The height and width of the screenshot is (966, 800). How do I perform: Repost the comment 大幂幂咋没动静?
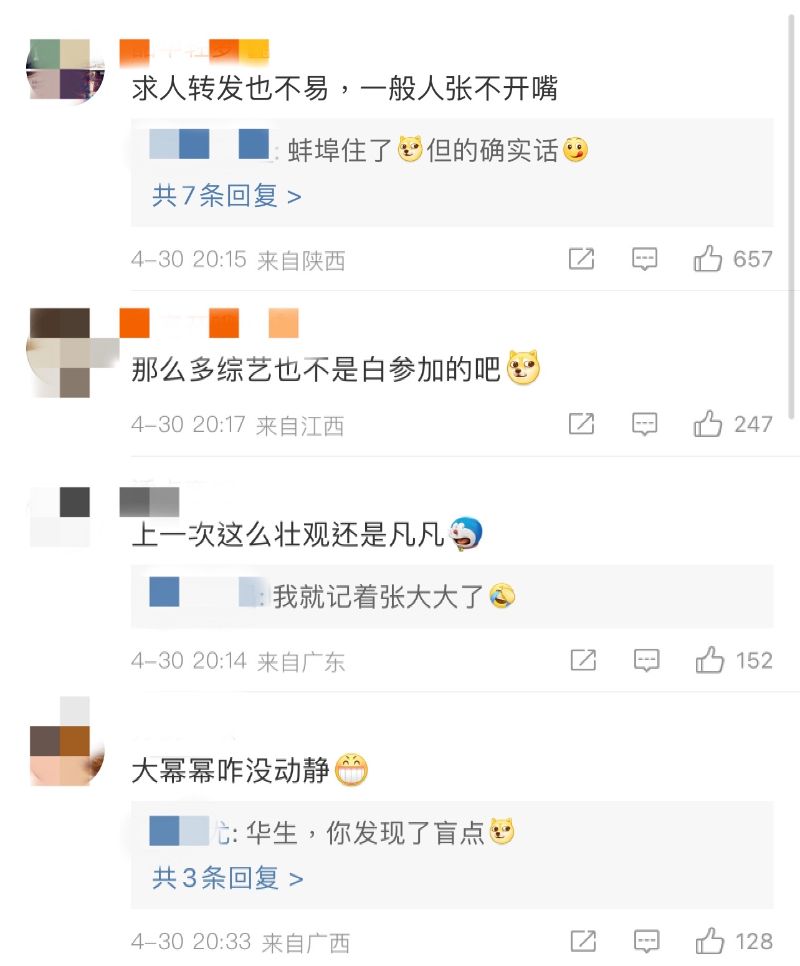pyautogui.click(x=583, y=941)
